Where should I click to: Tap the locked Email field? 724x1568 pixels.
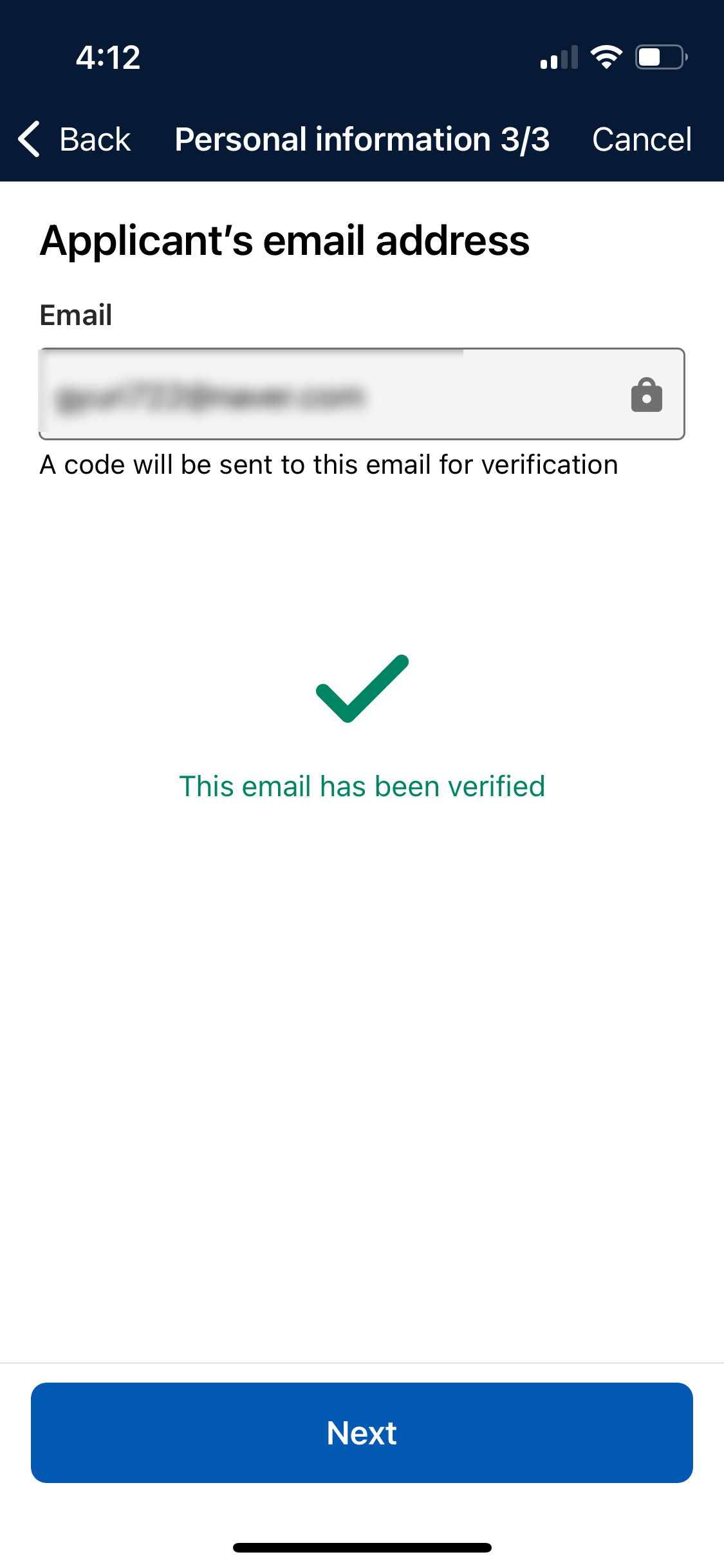pyautogui.click(x=335, y=394)
